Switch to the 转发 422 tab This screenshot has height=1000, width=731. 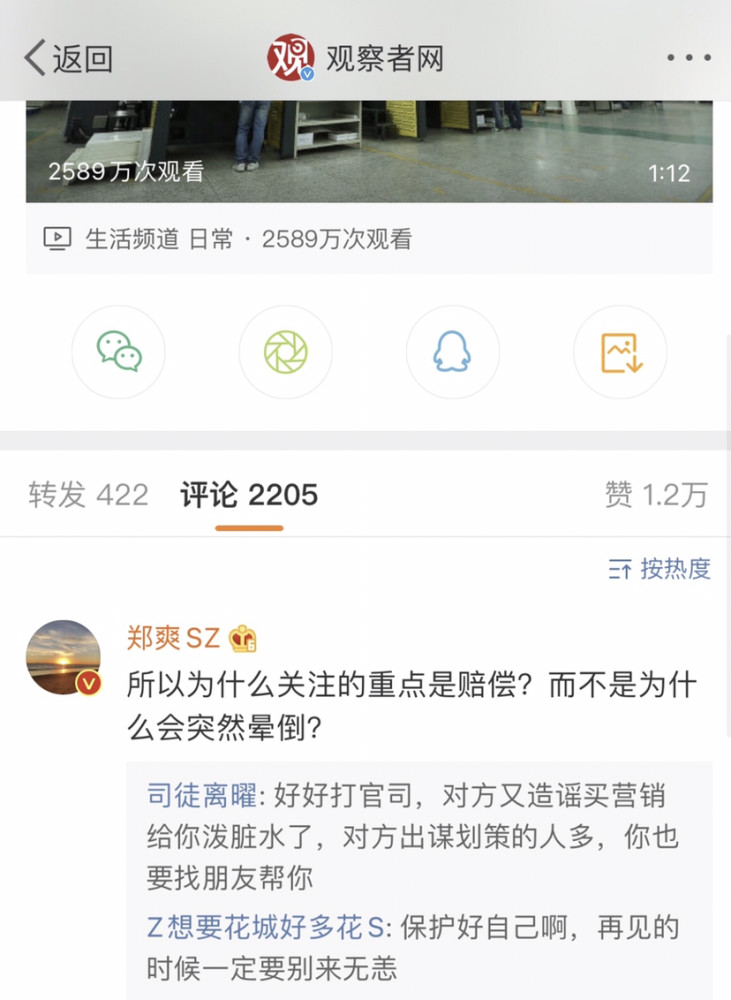[88, 494]
